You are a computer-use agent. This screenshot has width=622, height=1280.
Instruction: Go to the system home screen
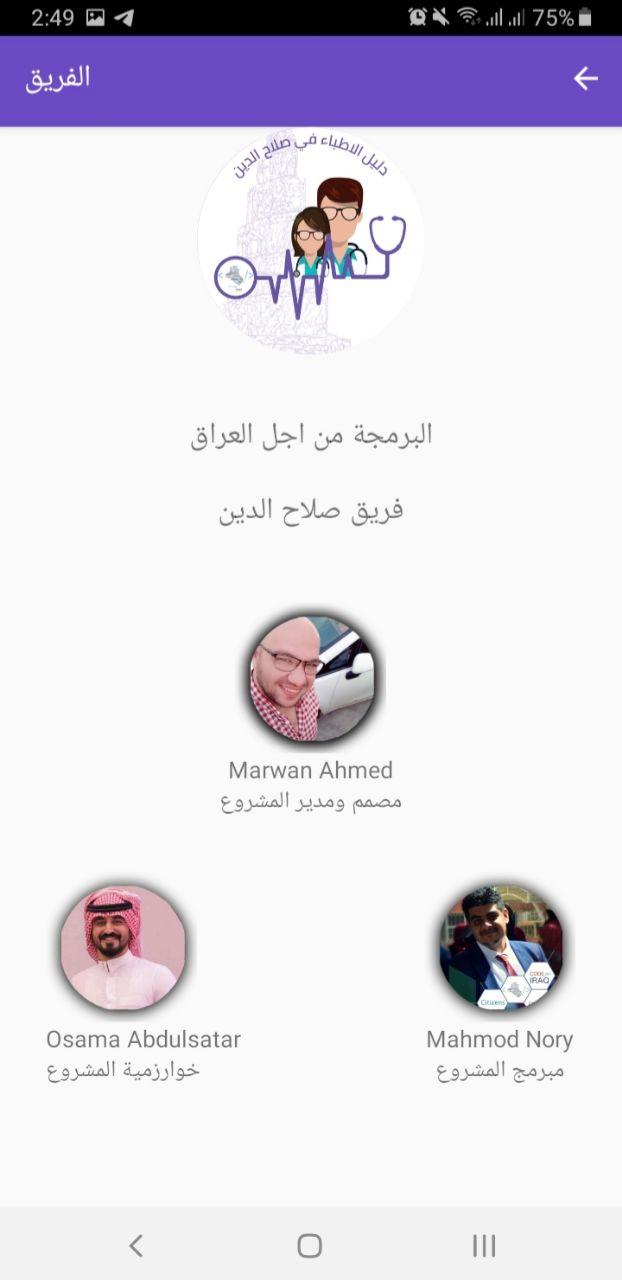pyautogui.click(x=310, y=1245)
